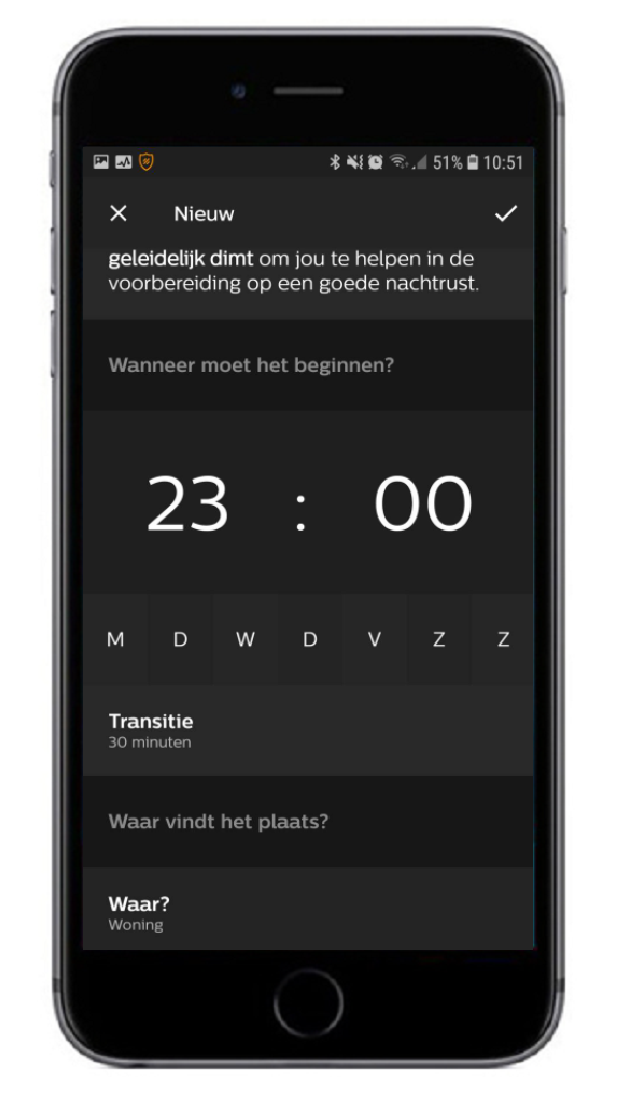Open the Waar? Woning location row

(x=308, y=913)
